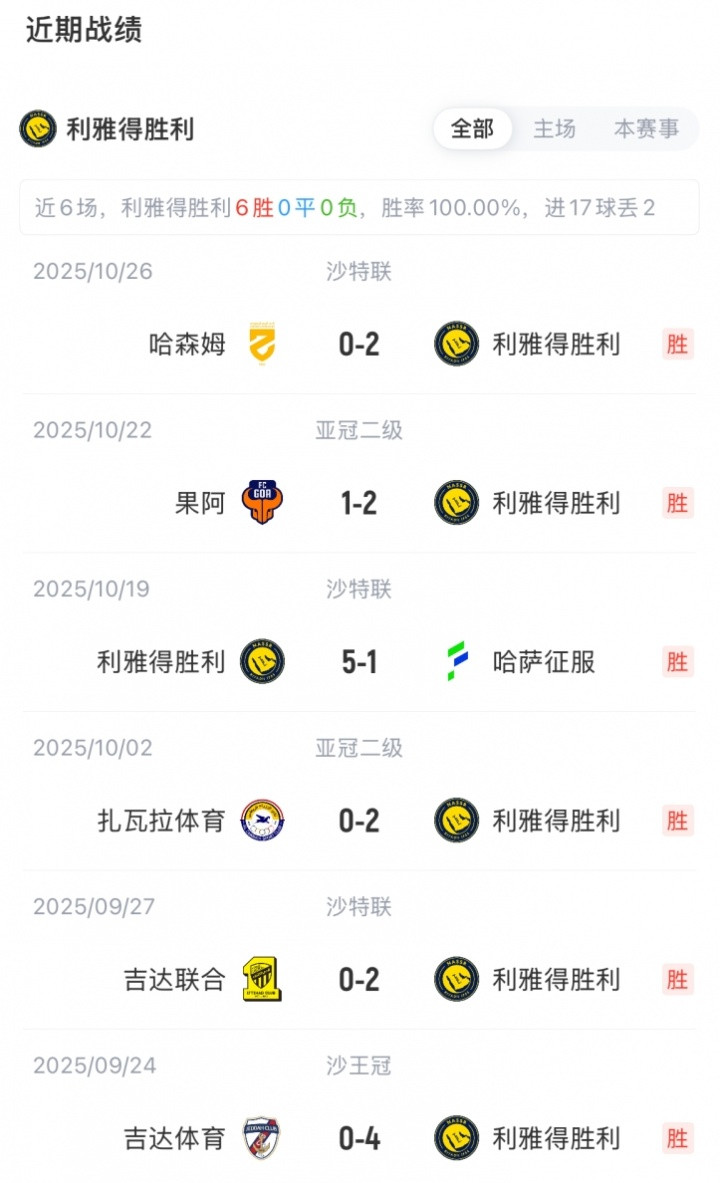720x1183 pixels.
Task: Open the 果阿 1-2 利雅得胜利 match
Action: (x=359, y=503)
